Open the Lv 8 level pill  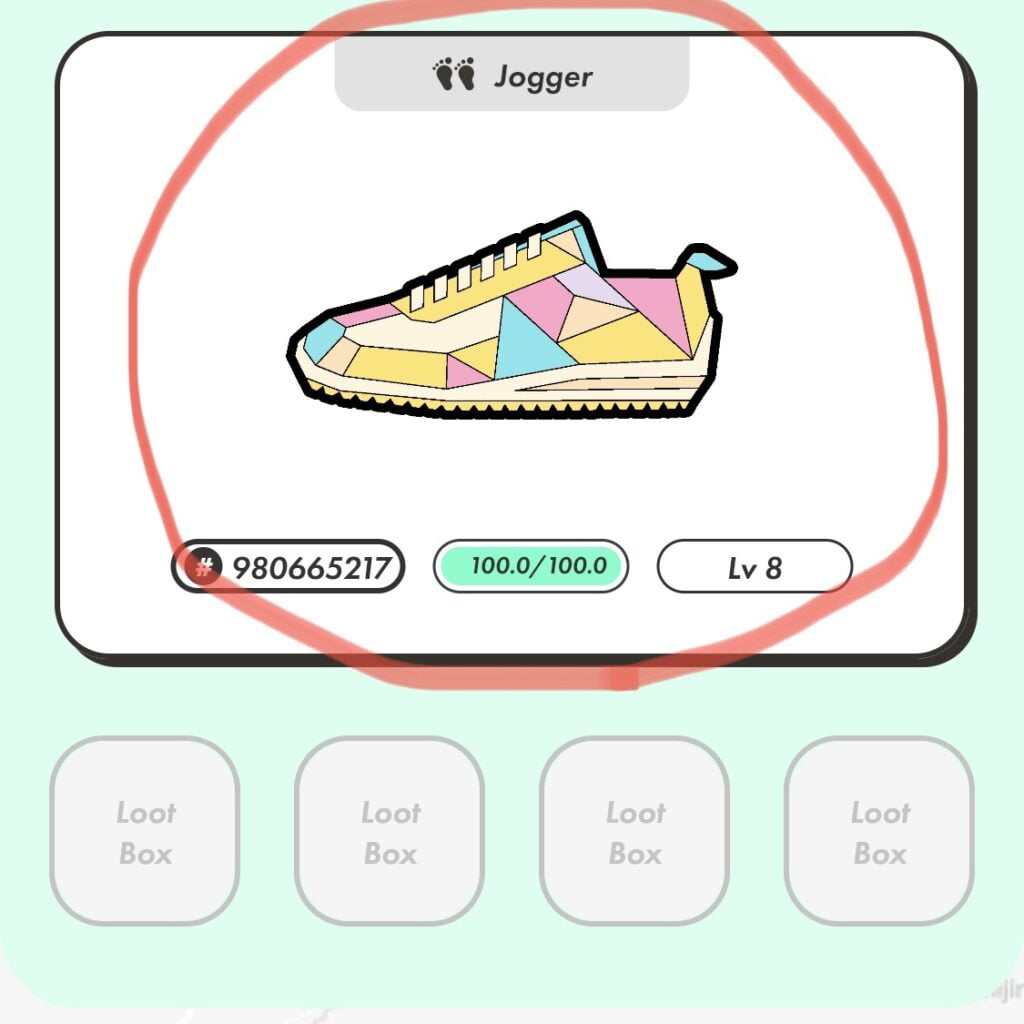pyautogui.click(x=754, y=568)
